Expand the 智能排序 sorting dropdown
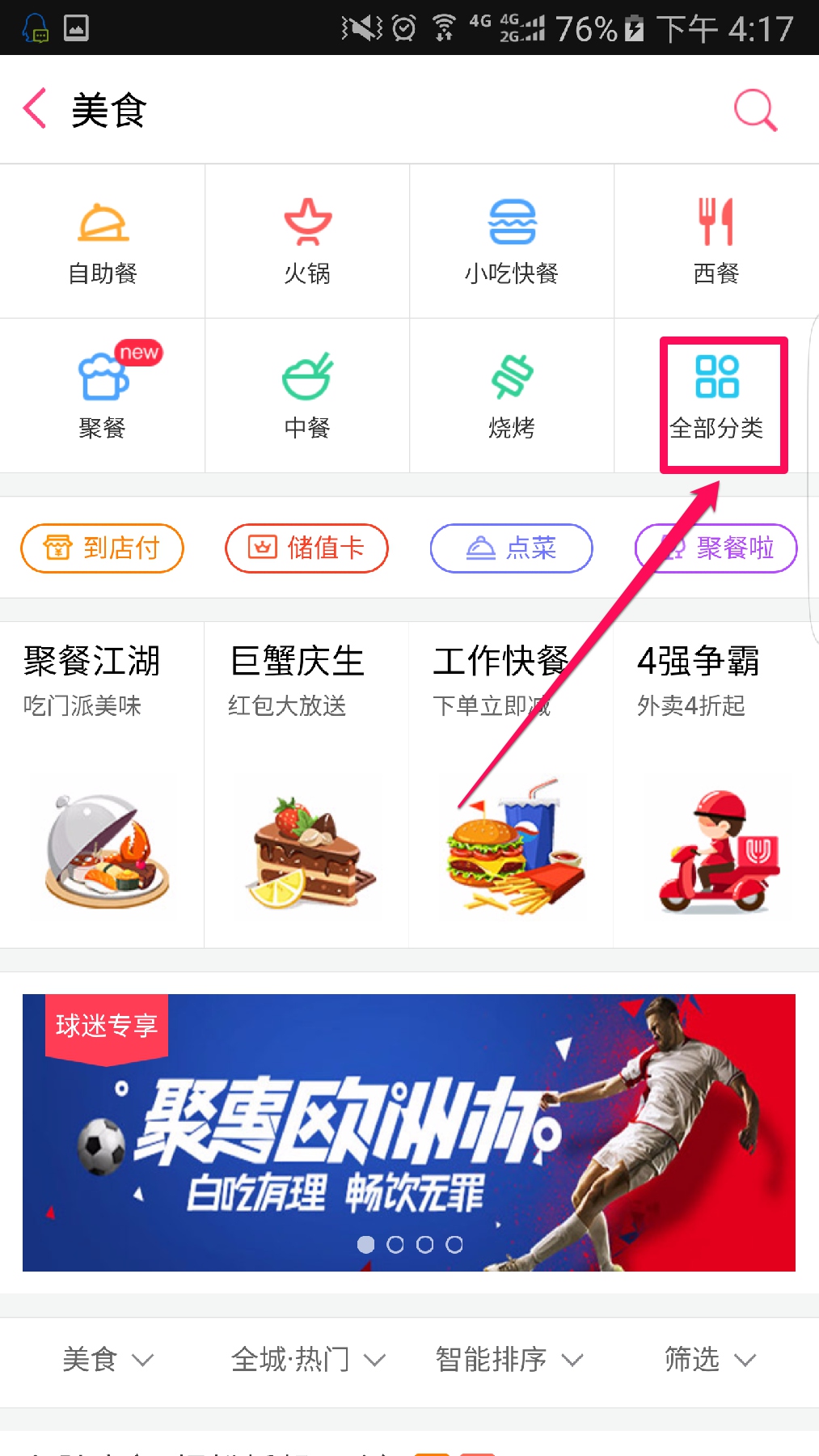This screenshot has height=1456, width=819. click(509, 1360)
